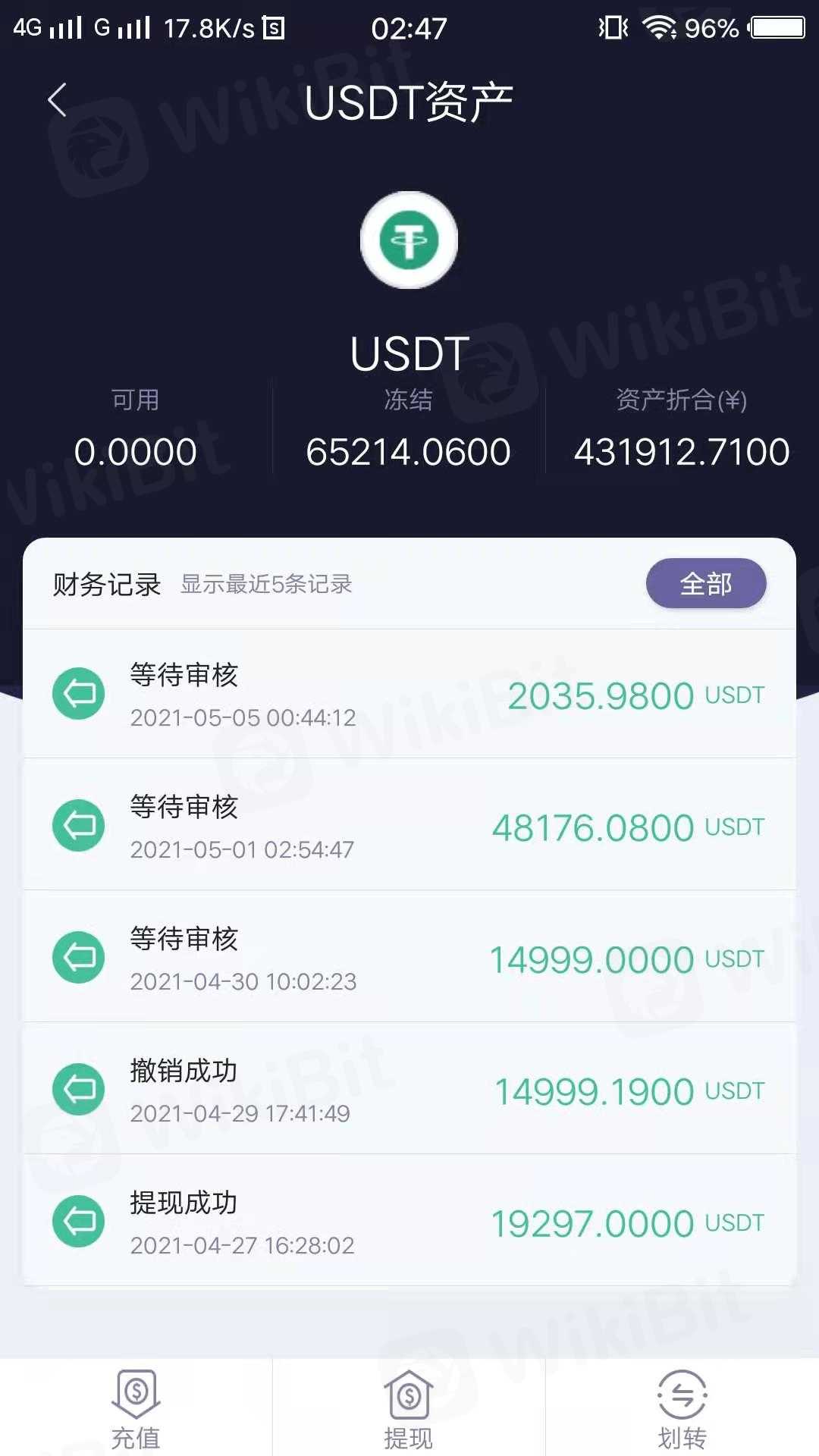Open the 48176.0800 USDT pending record

click(x=409, y=827)
